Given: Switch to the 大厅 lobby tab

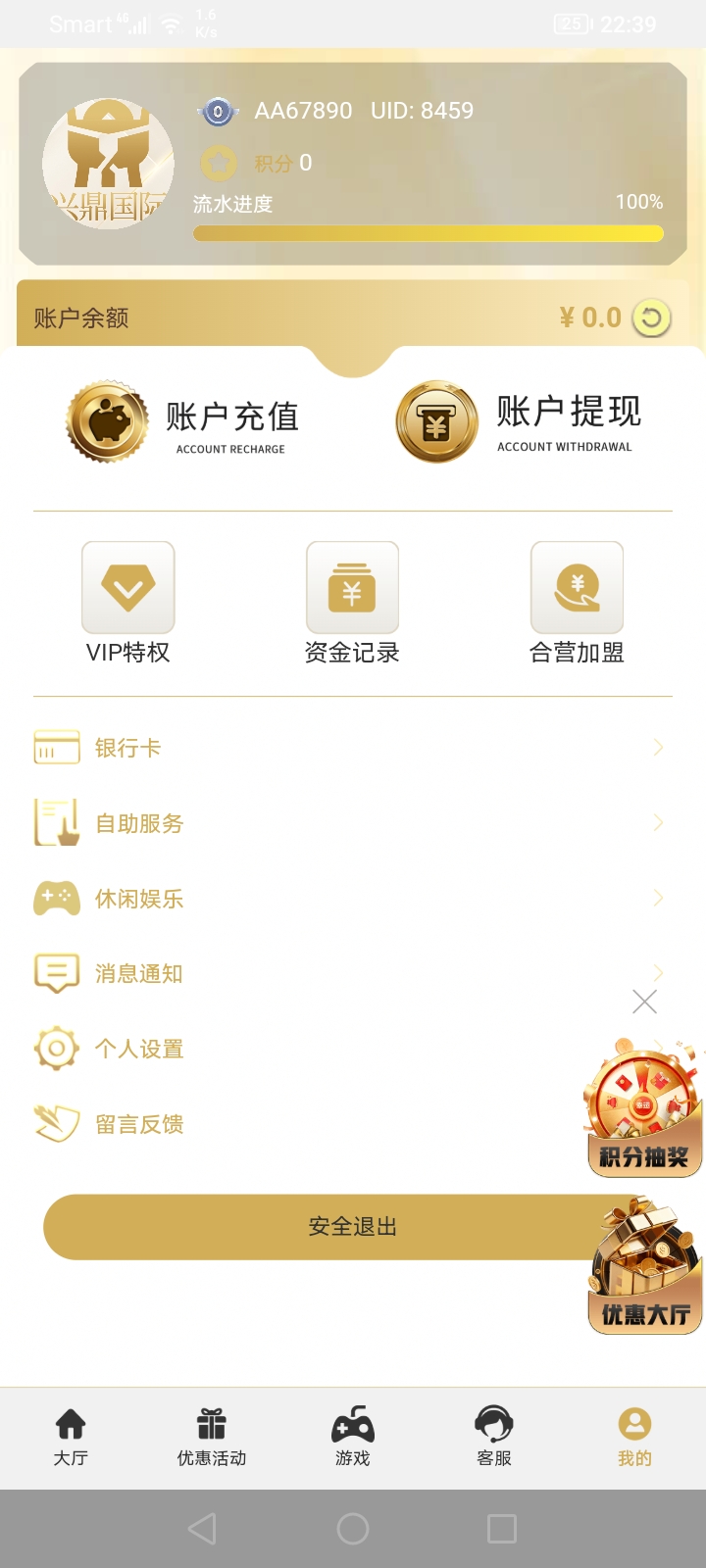Looking at the screenshot, I should [71, 1437].
